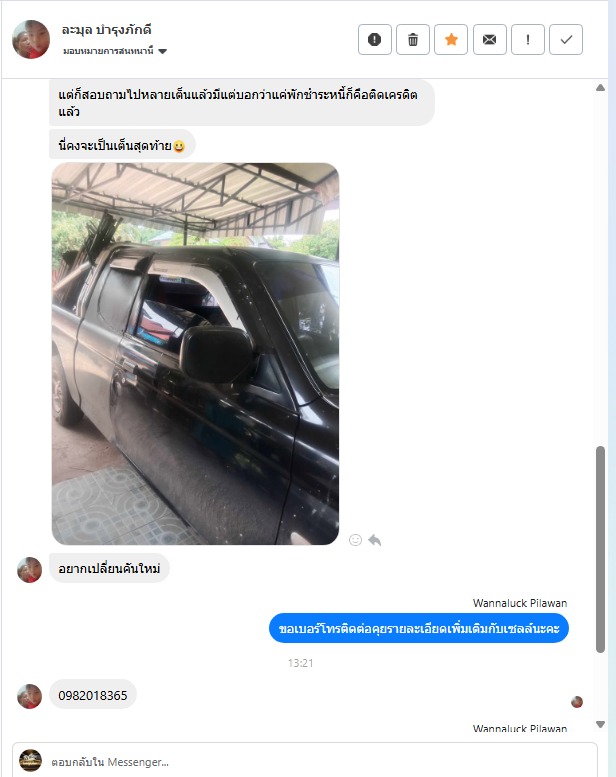Viewport: 616px width, 777px height.
Task: Tap the scrollbar down arrow
Action: coord(600,723)
